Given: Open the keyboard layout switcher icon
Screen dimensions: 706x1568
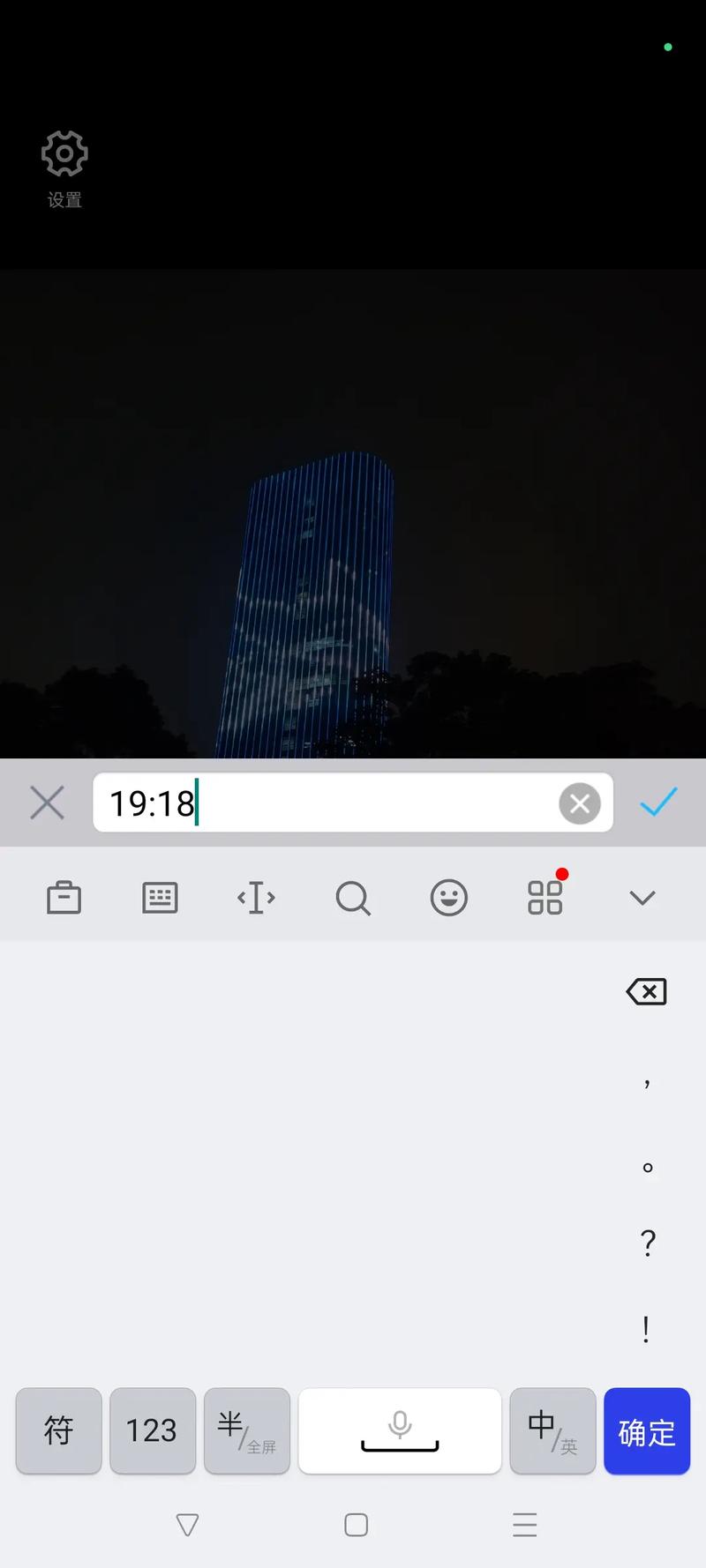Looking at the screenshot, I should click(x=160, y=897).
